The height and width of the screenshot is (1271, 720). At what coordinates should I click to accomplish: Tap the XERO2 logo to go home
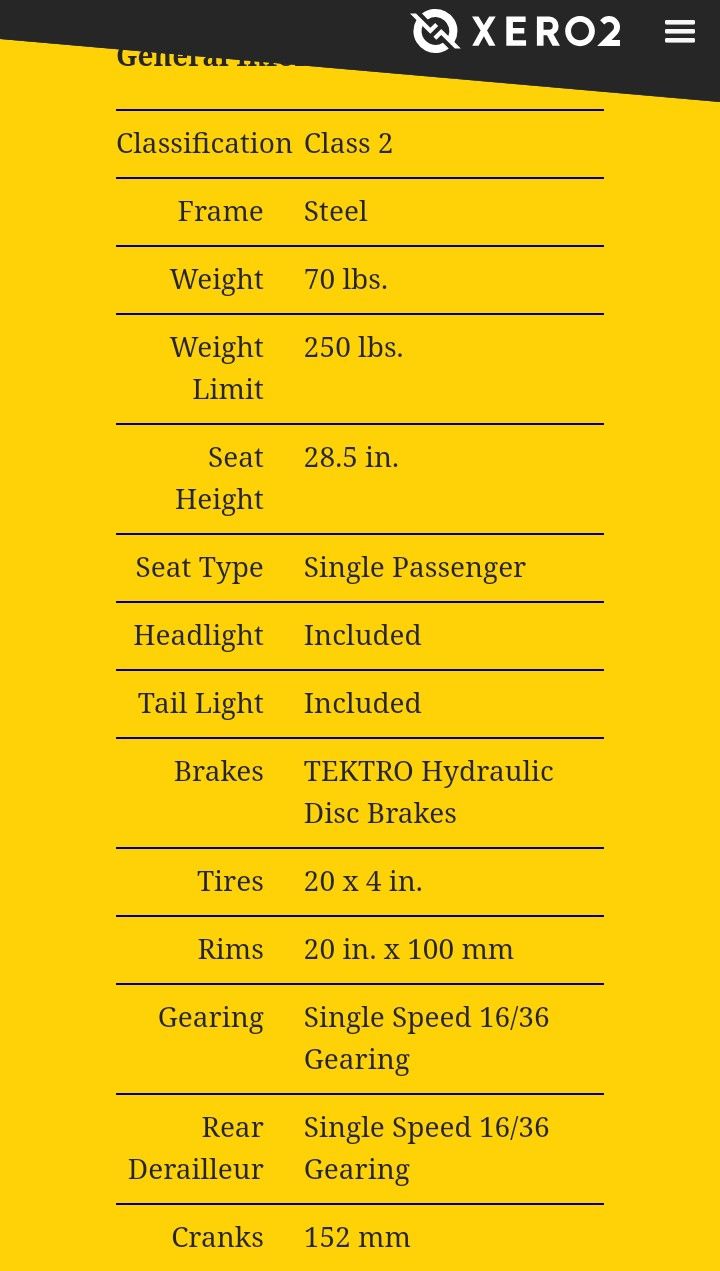(x=516, y=31)
